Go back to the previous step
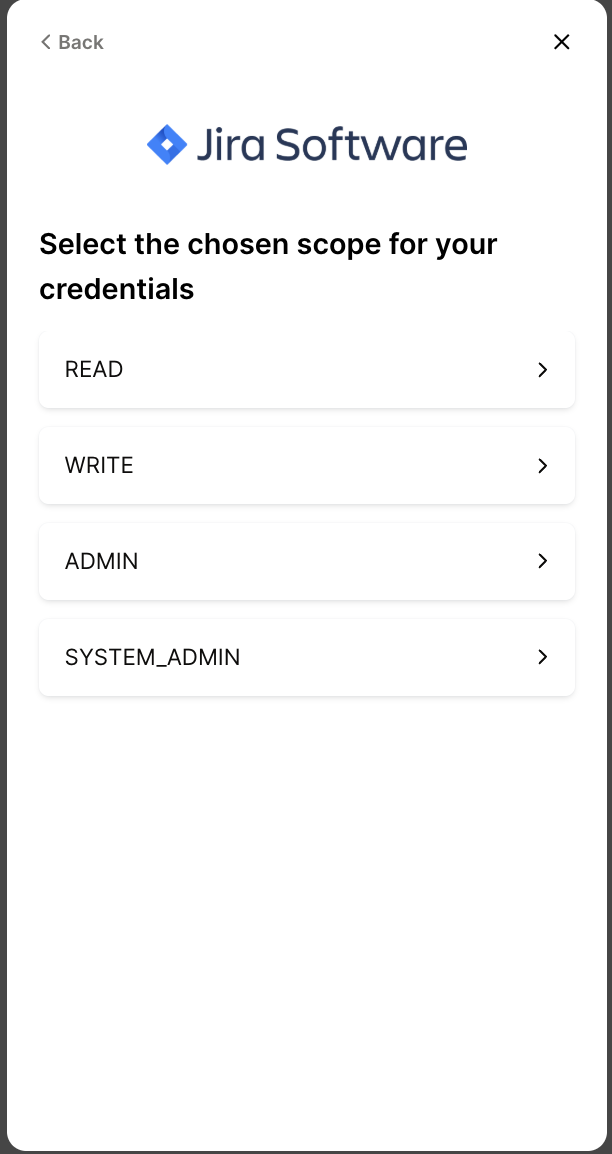 click(x=71, y=42)
